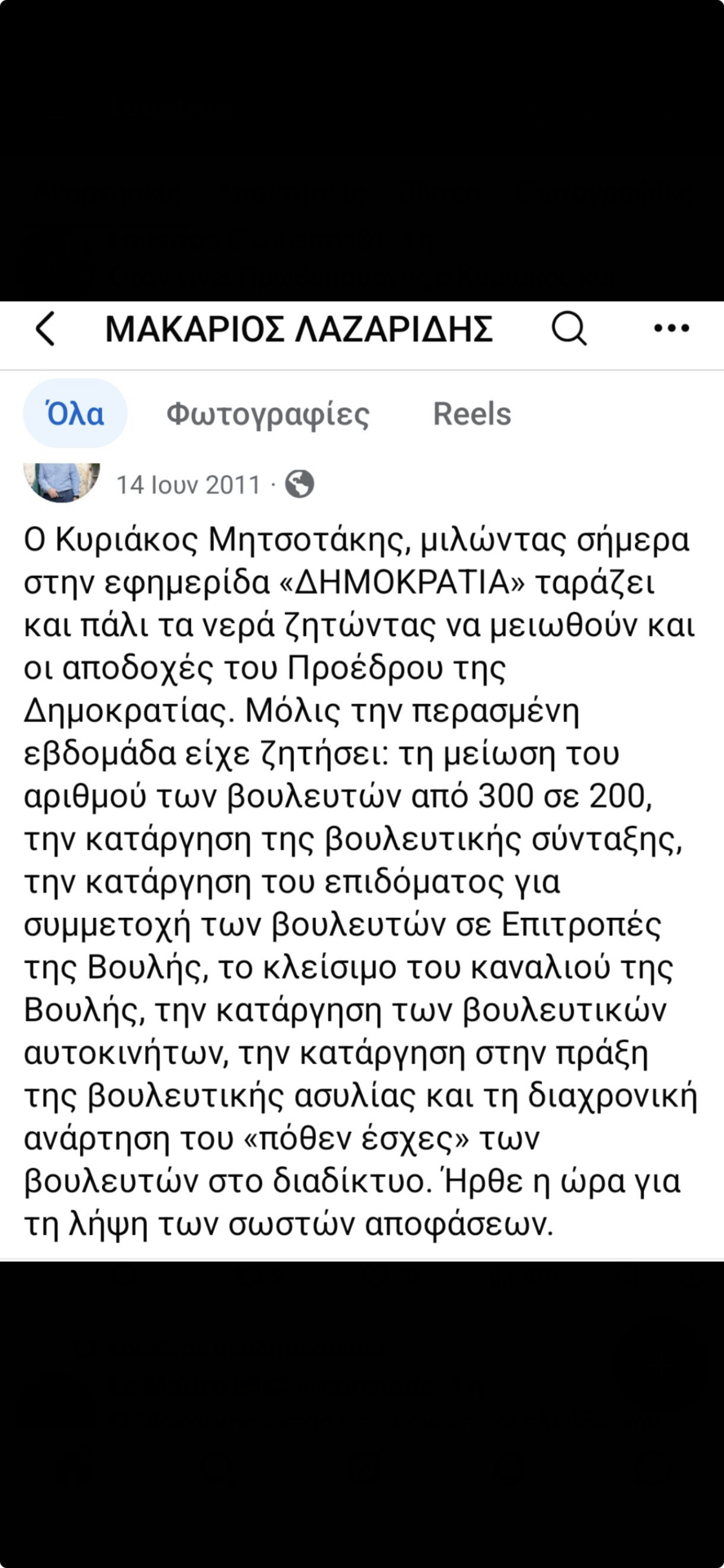The image size is (724, 1568).
Task: Switch to the Reels tab
Action: (472, 414)
